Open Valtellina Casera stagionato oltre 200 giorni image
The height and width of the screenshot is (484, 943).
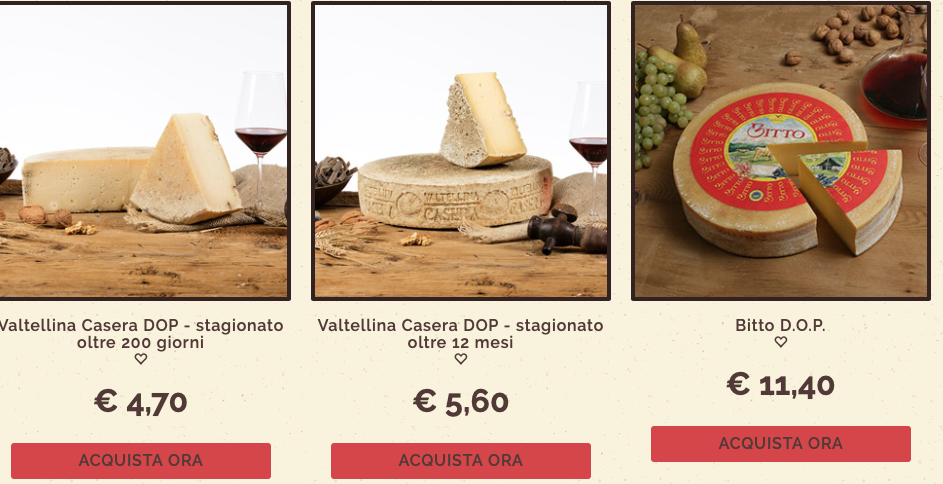(143, 150)
